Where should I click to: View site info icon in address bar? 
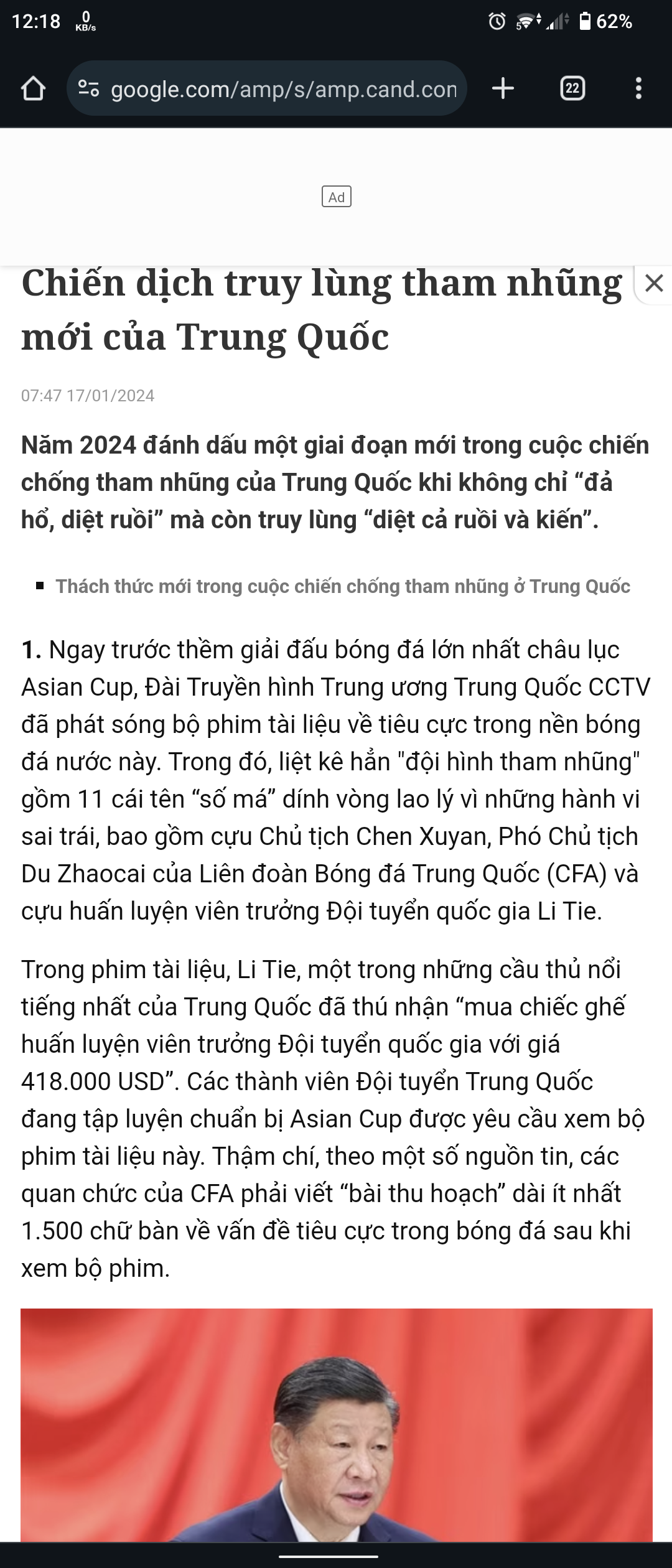[x=88, y=89]
